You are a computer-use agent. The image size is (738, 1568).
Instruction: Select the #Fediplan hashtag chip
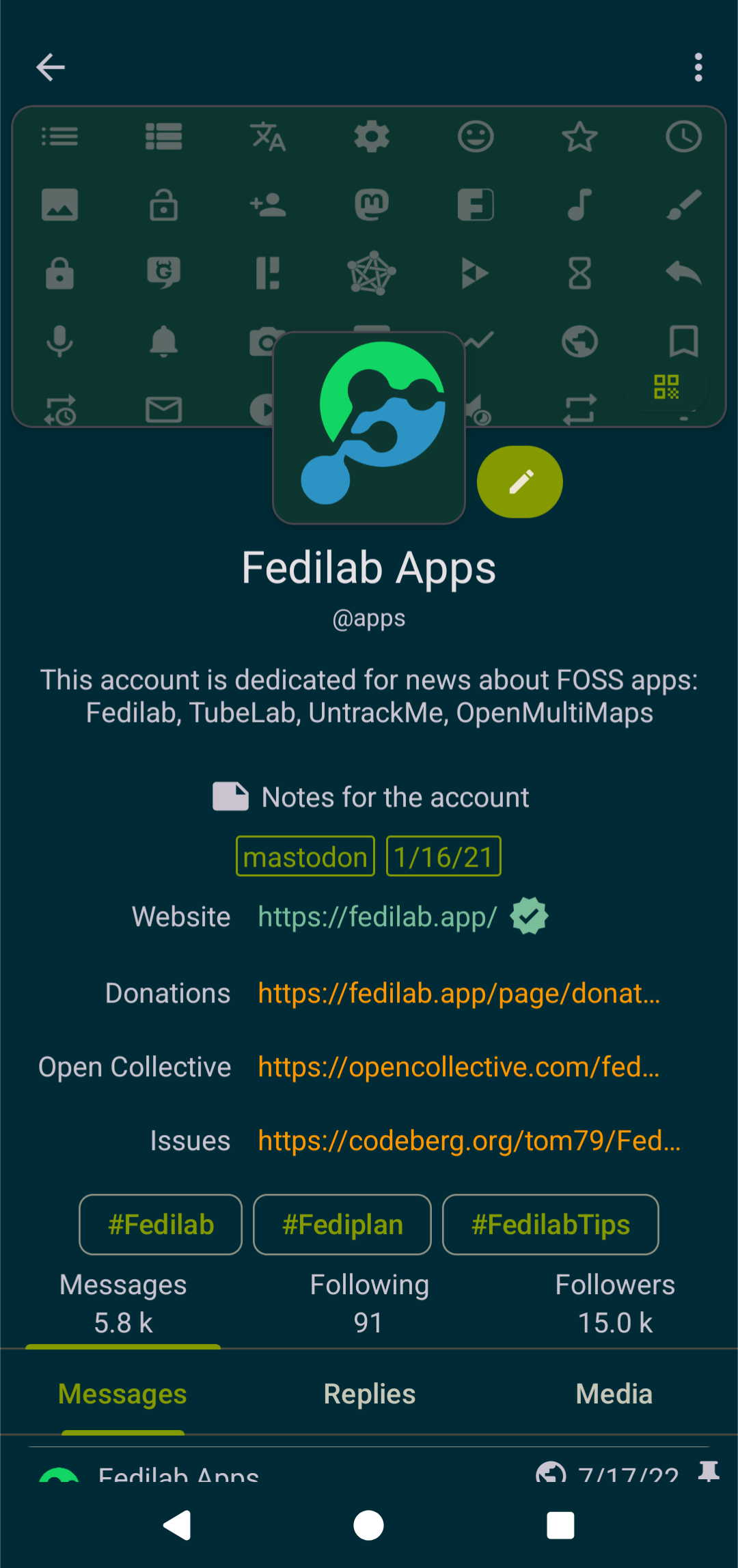[342, 1224]
